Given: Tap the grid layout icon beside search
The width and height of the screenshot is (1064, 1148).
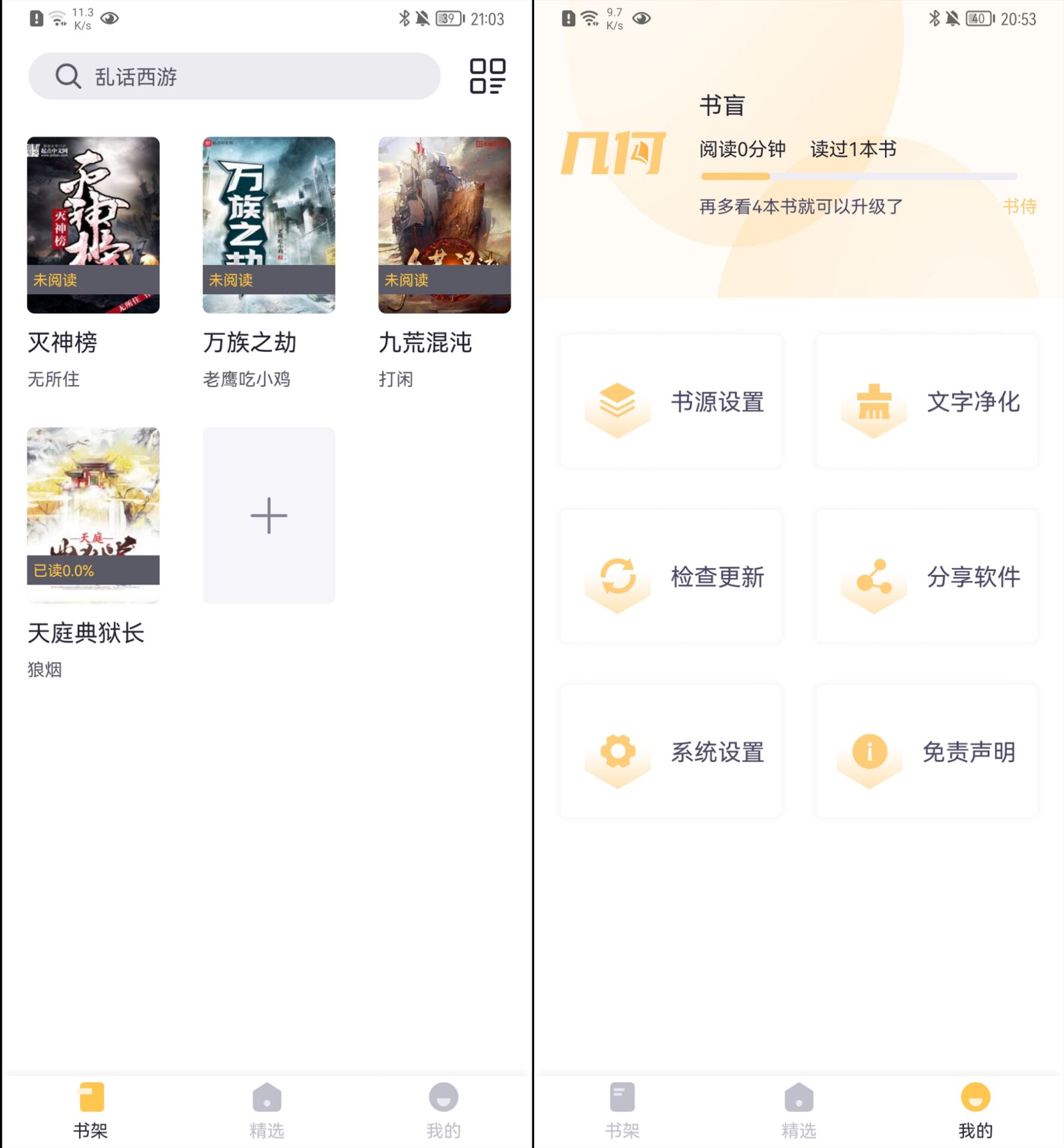Looking at the screenshot, I should [x=487, y=76].
